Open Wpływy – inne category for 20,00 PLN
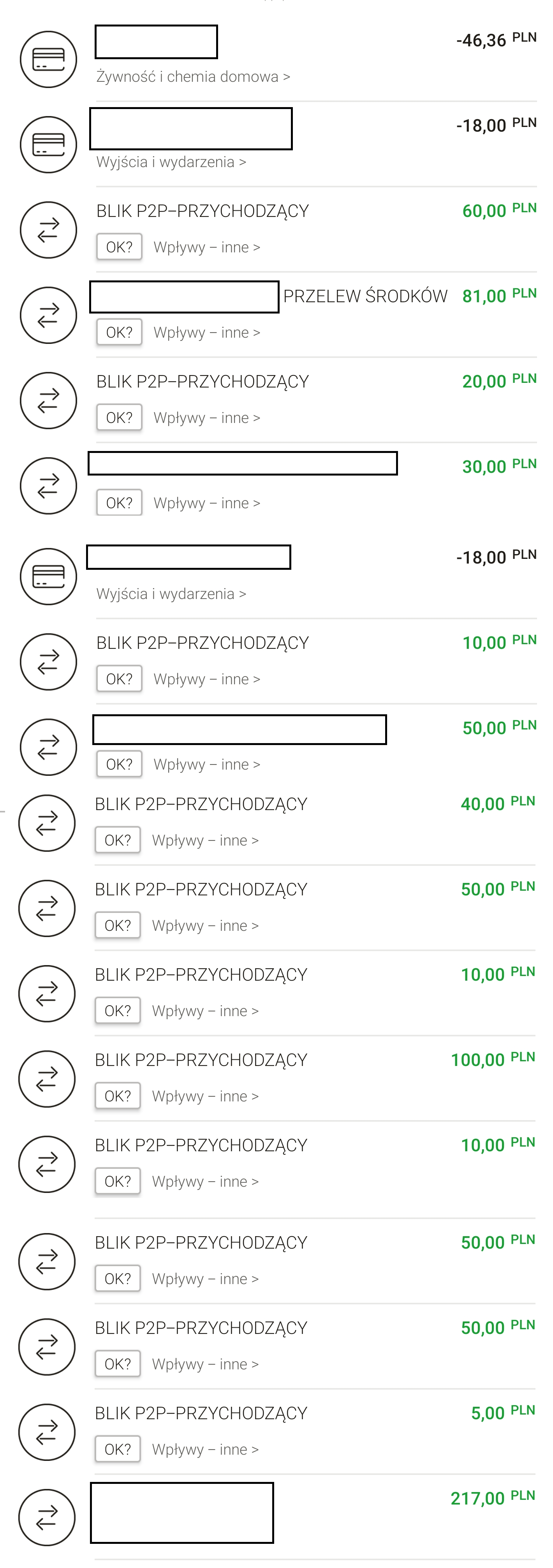Viewport: 553px width, 1568px height. point(206,418)
